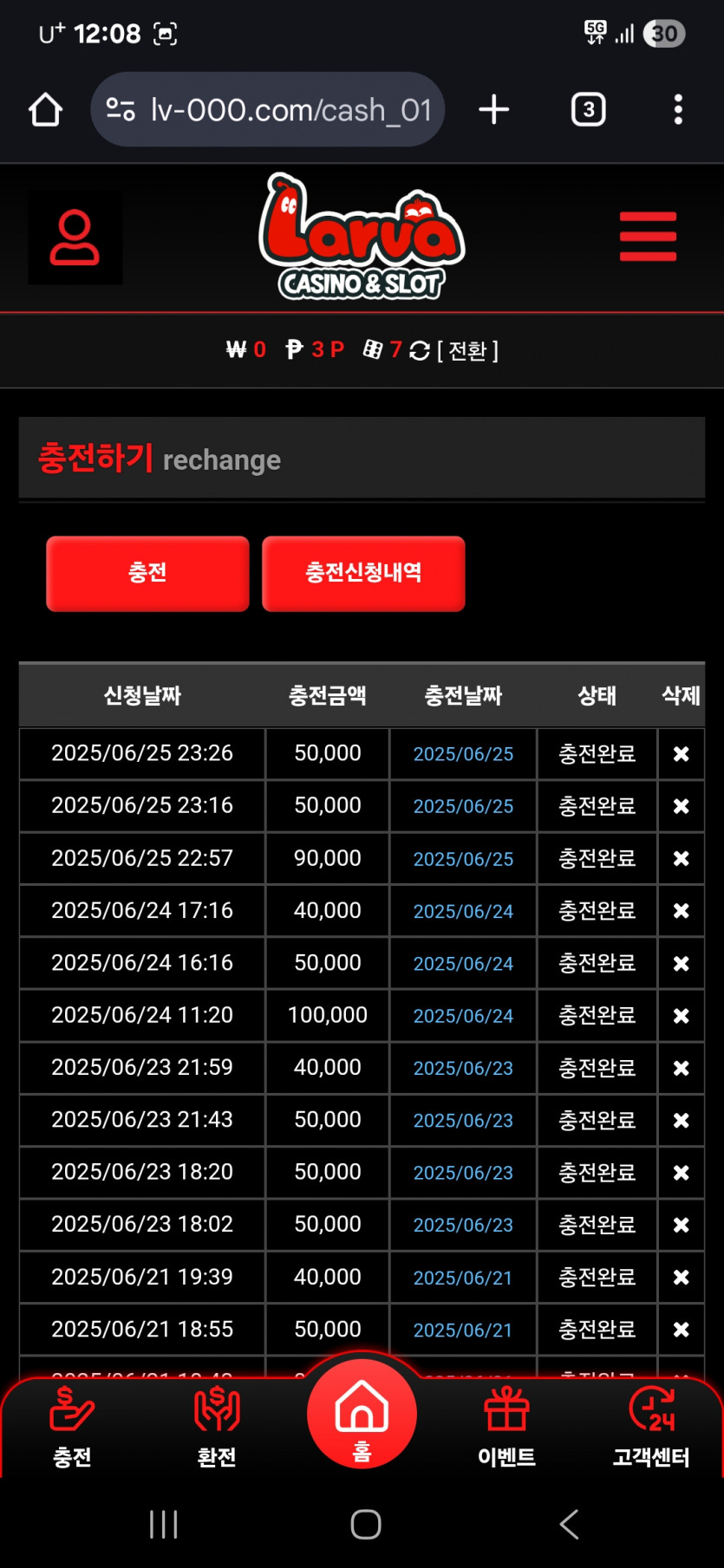The image size is (724, 1568).
Task: Delete the 2025/06/25 22:57 record
Action: tap(682, 858)
